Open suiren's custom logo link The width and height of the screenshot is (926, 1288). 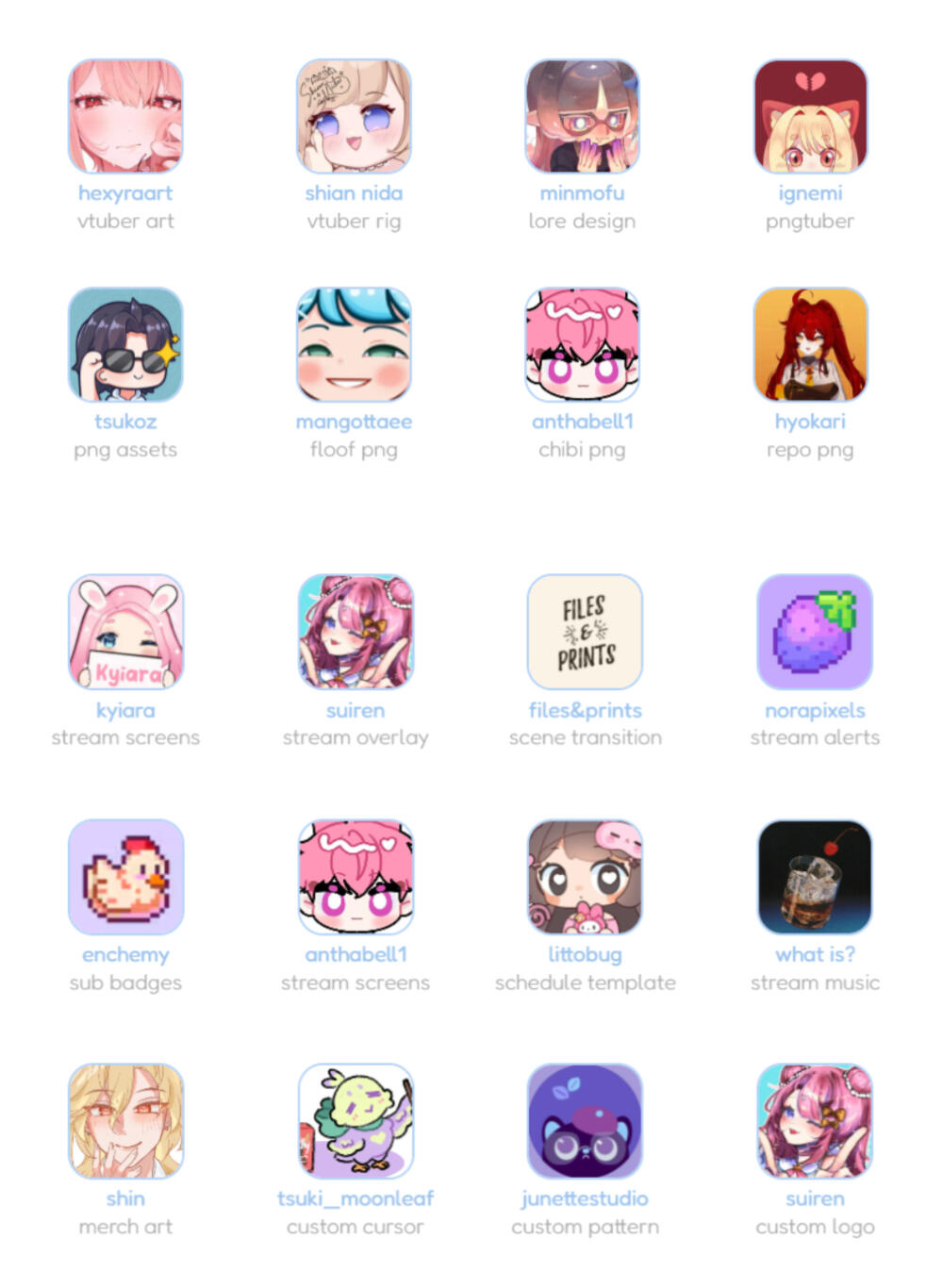[815, 1121]
